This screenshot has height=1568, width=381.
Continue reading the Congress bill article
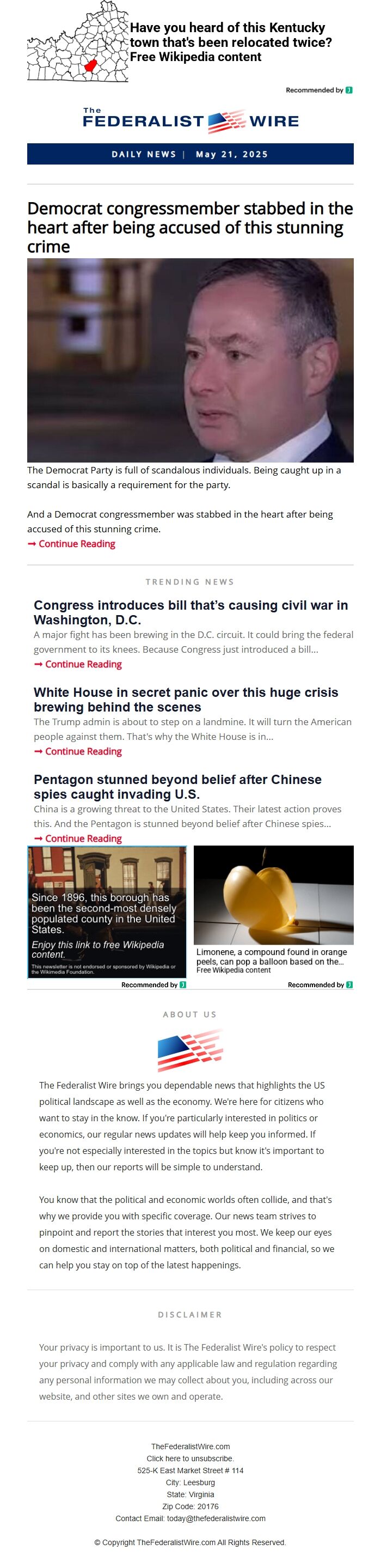[x=83, y=664]
